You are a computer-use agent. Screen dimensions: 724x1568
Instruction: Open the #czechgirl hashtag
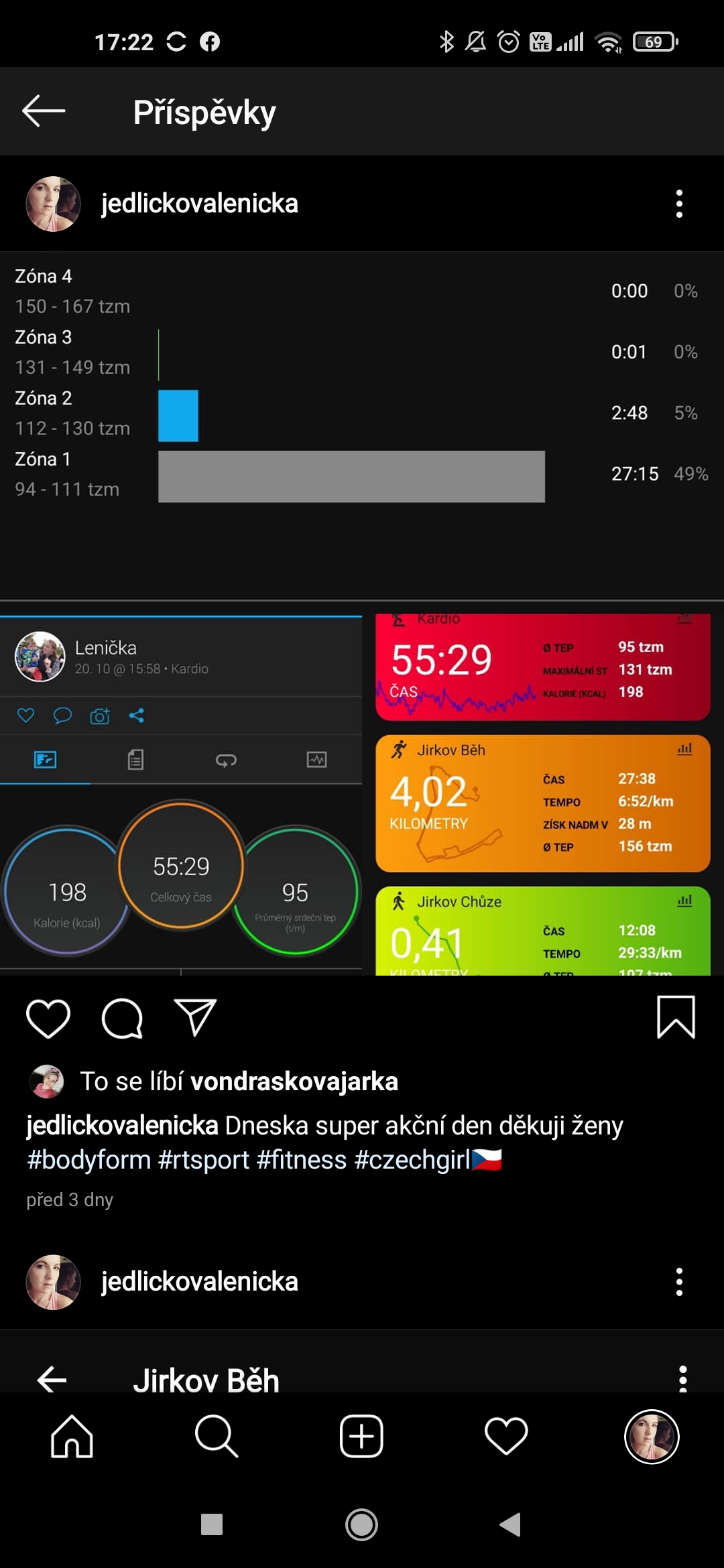click(x=412, y=1160)
